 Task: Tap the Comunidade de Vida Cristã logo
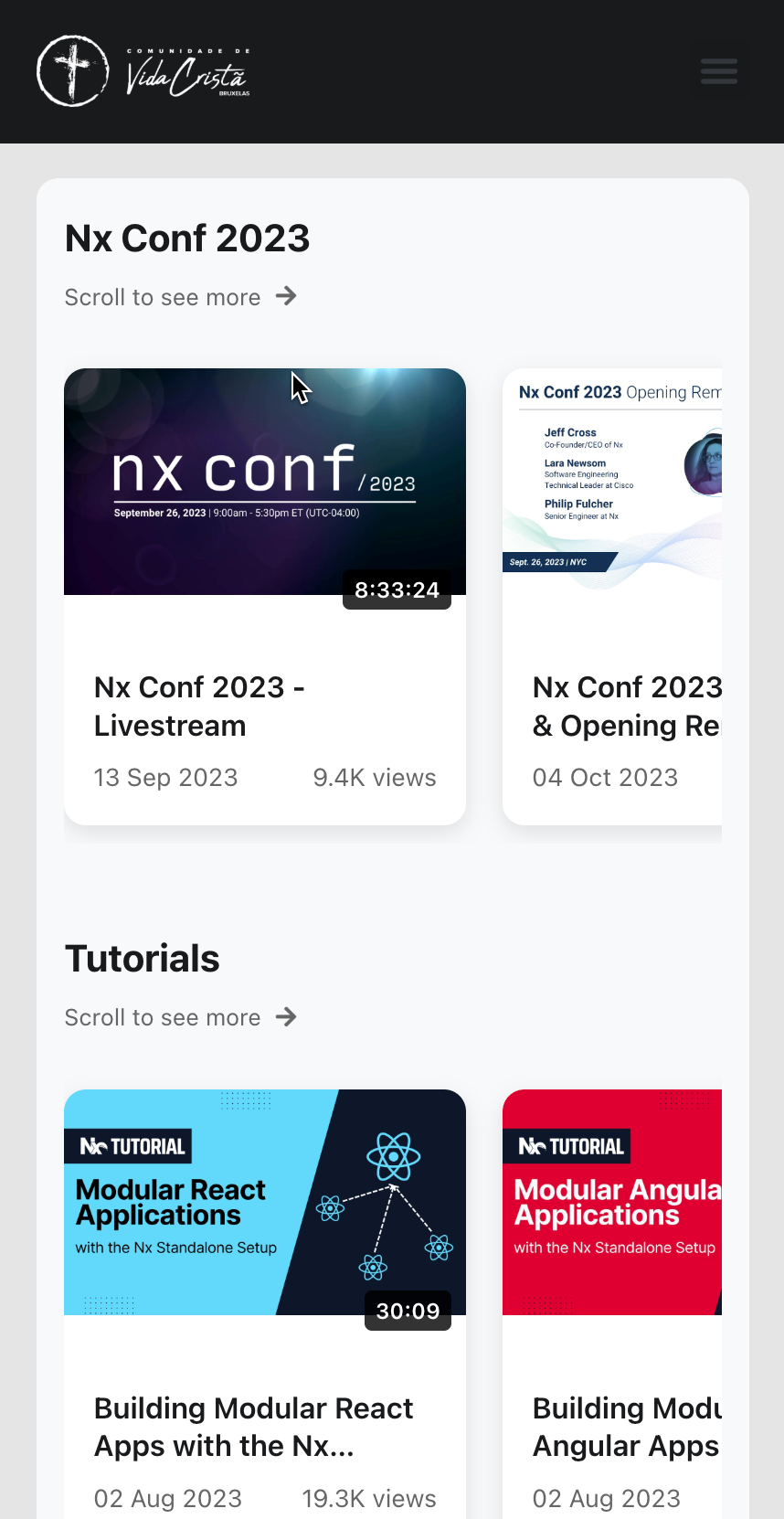(x=143, y=71)
